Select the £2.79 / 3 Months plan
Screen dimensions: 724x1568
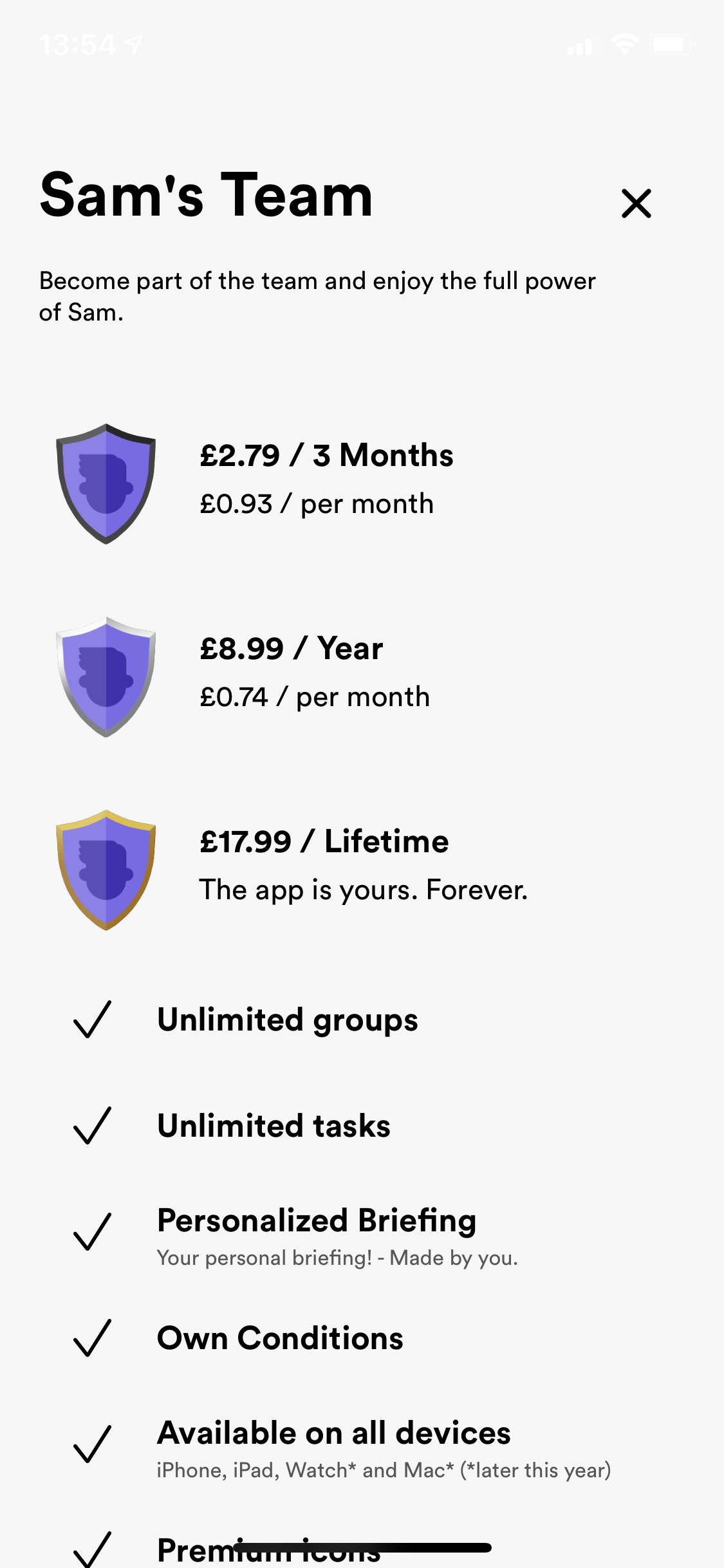click(362, 483)
